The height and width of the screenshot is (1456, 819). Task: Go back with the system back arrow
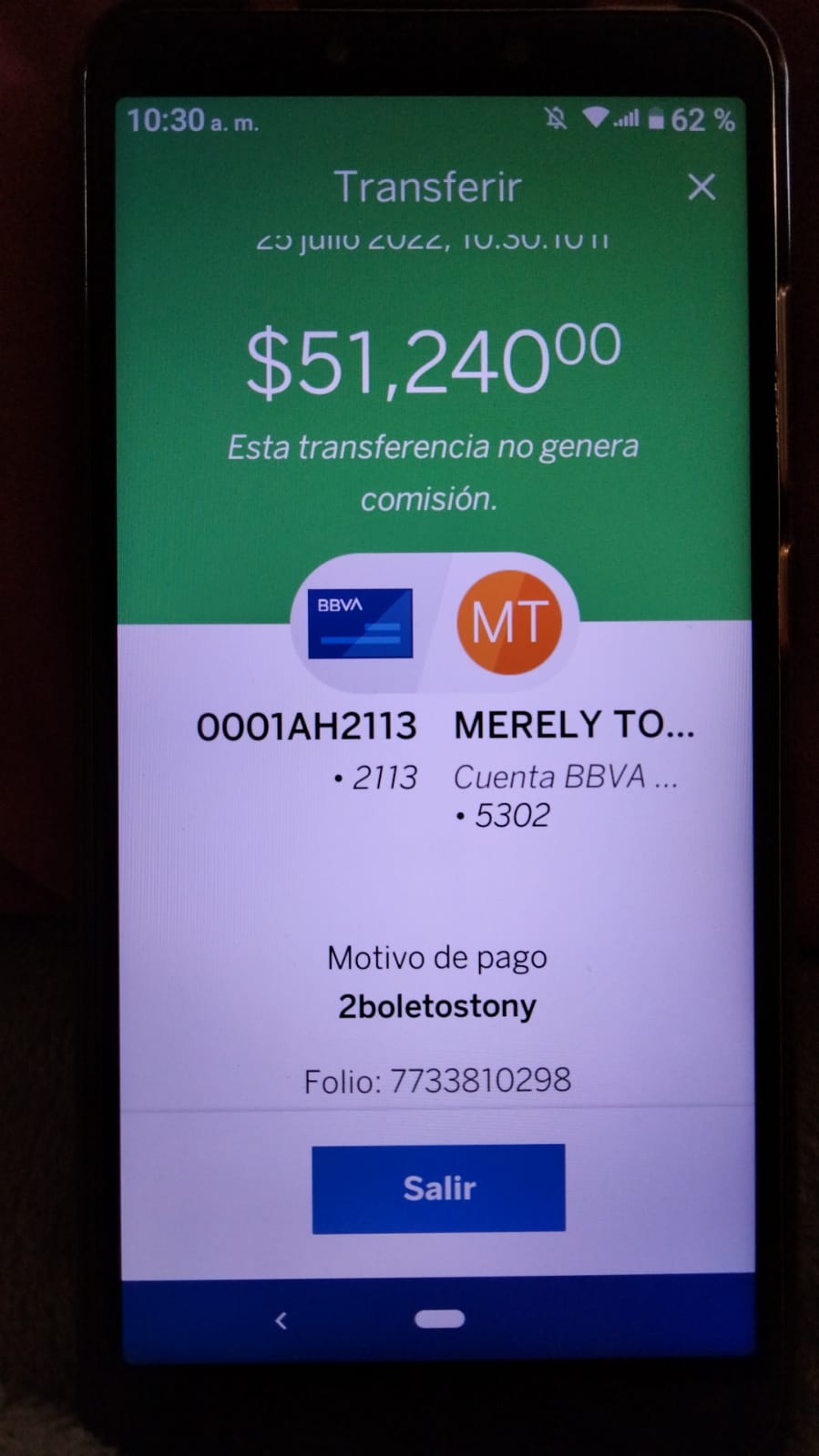click(x=281, y=1320)
